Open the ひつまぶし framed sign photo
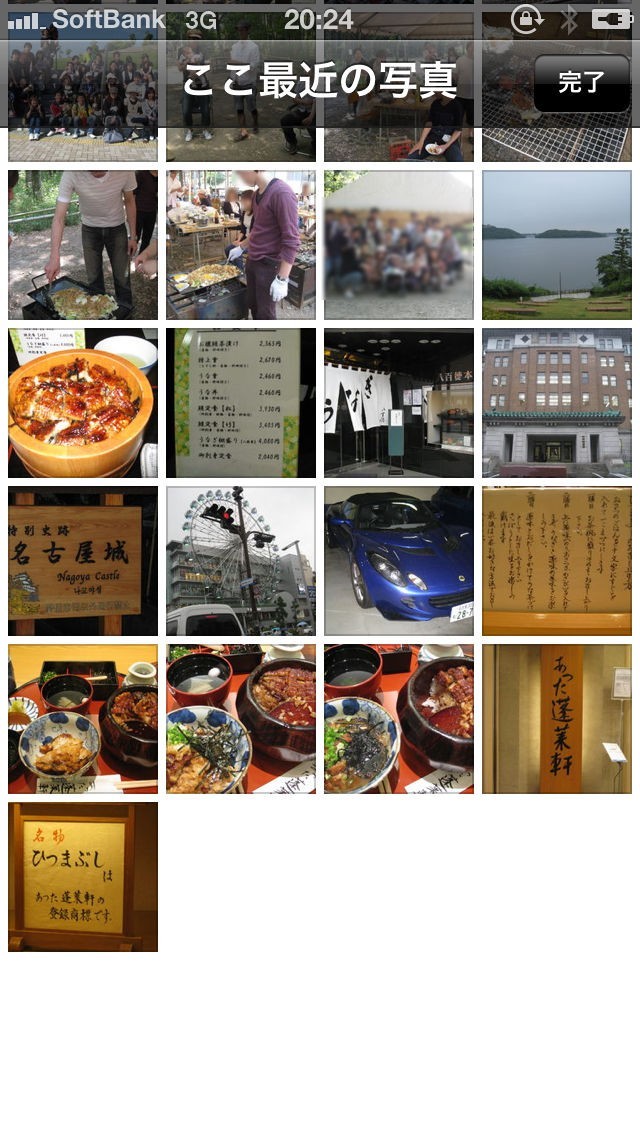Image resolution: width=640 pixels, height=1136 pixels. (x=83, y=877)
